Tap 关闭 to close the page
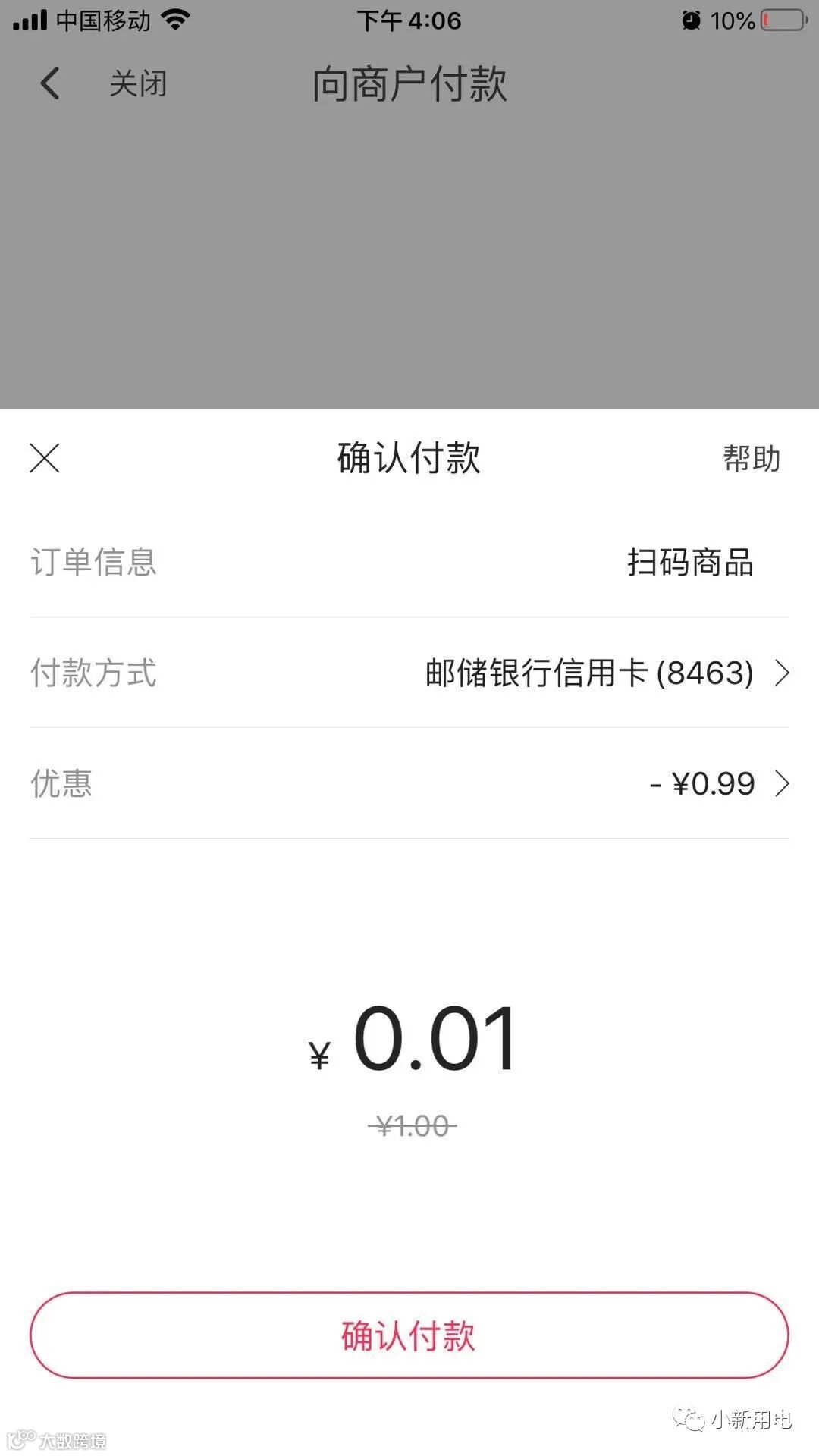The image size is (819, 1456). (x=138, y=83)
